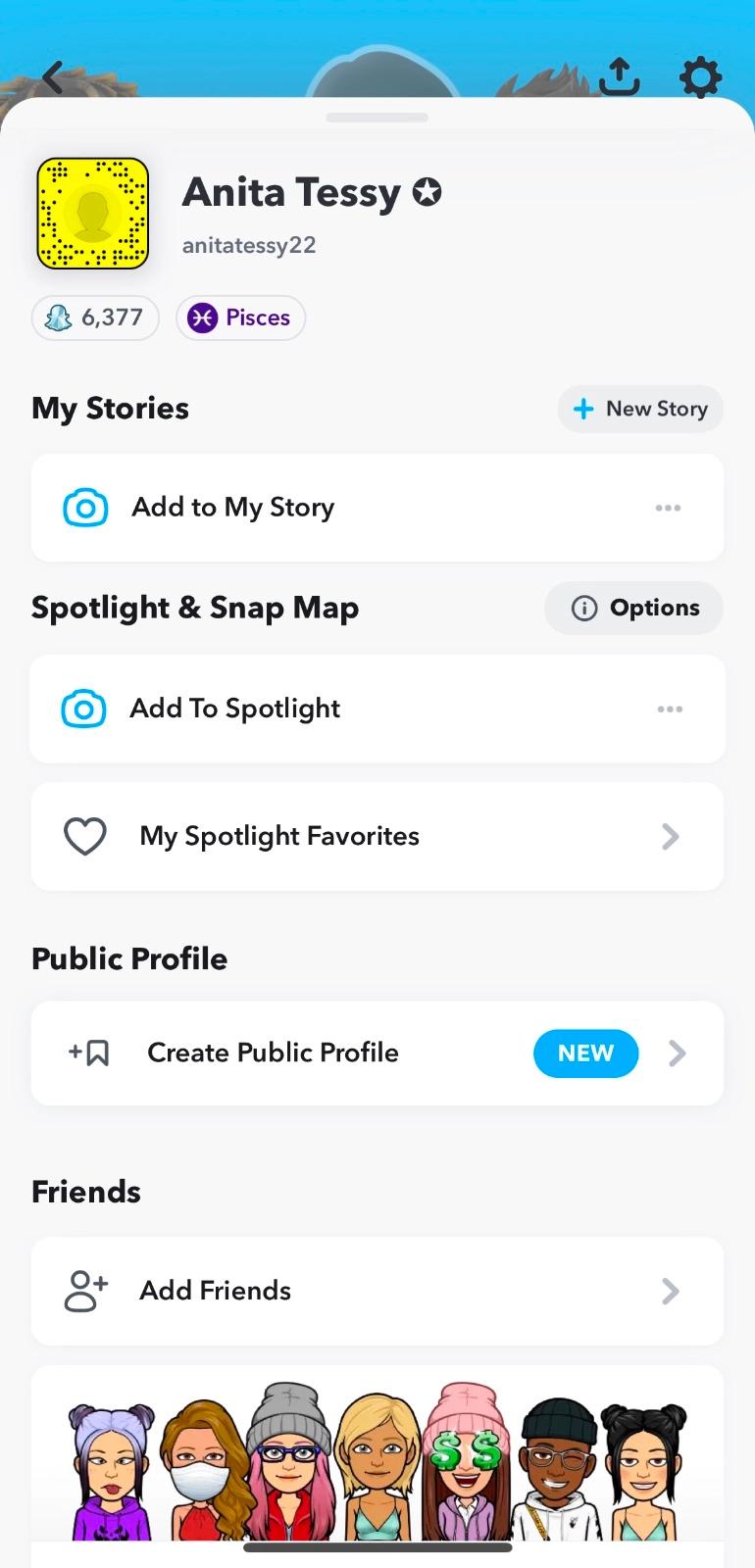Choose Add To Spotlight
This screenshot has width=755, height=1568.
click(x=235, y=709)
